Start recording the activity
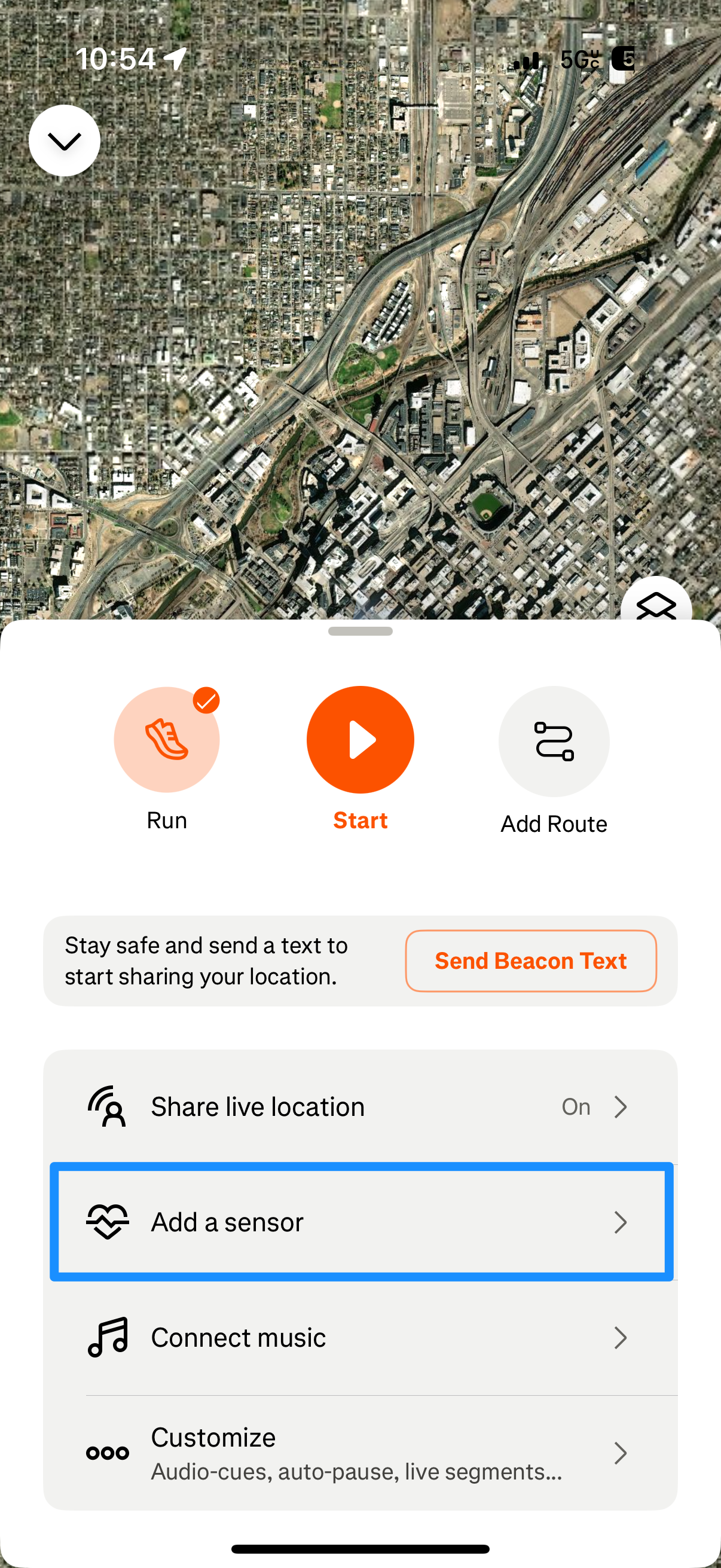 360,740
